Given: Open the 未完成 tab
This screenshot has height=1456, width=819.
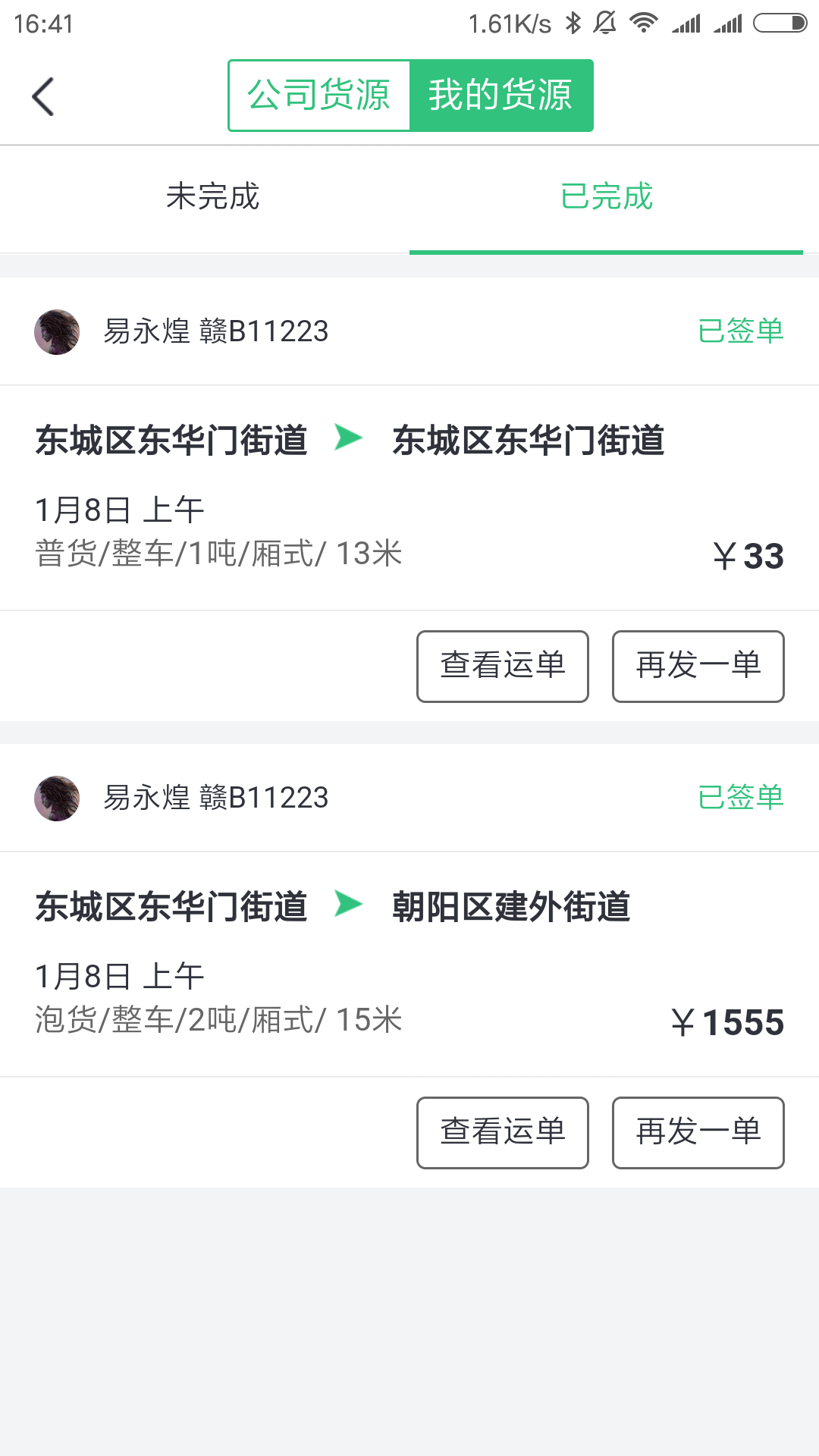Looking at the screenshot, I should point(212,197).
